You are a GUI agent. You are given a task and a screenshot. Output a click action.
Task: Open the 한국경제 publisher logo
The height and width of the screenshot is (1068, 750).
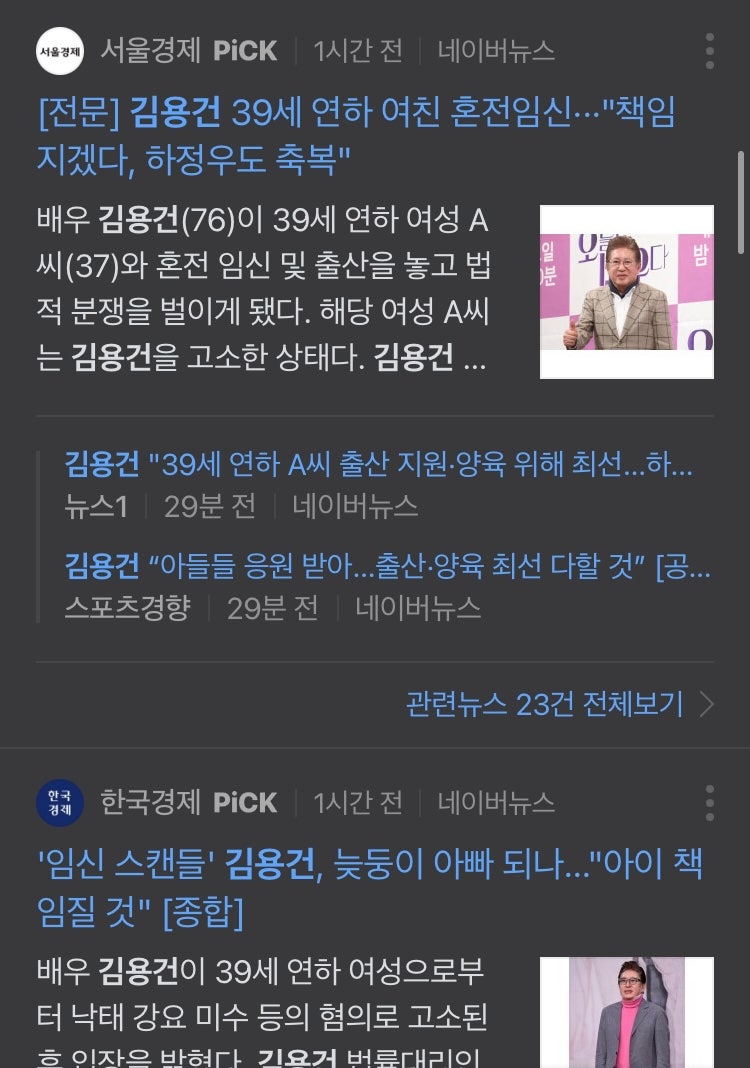(x=60, y=803)
